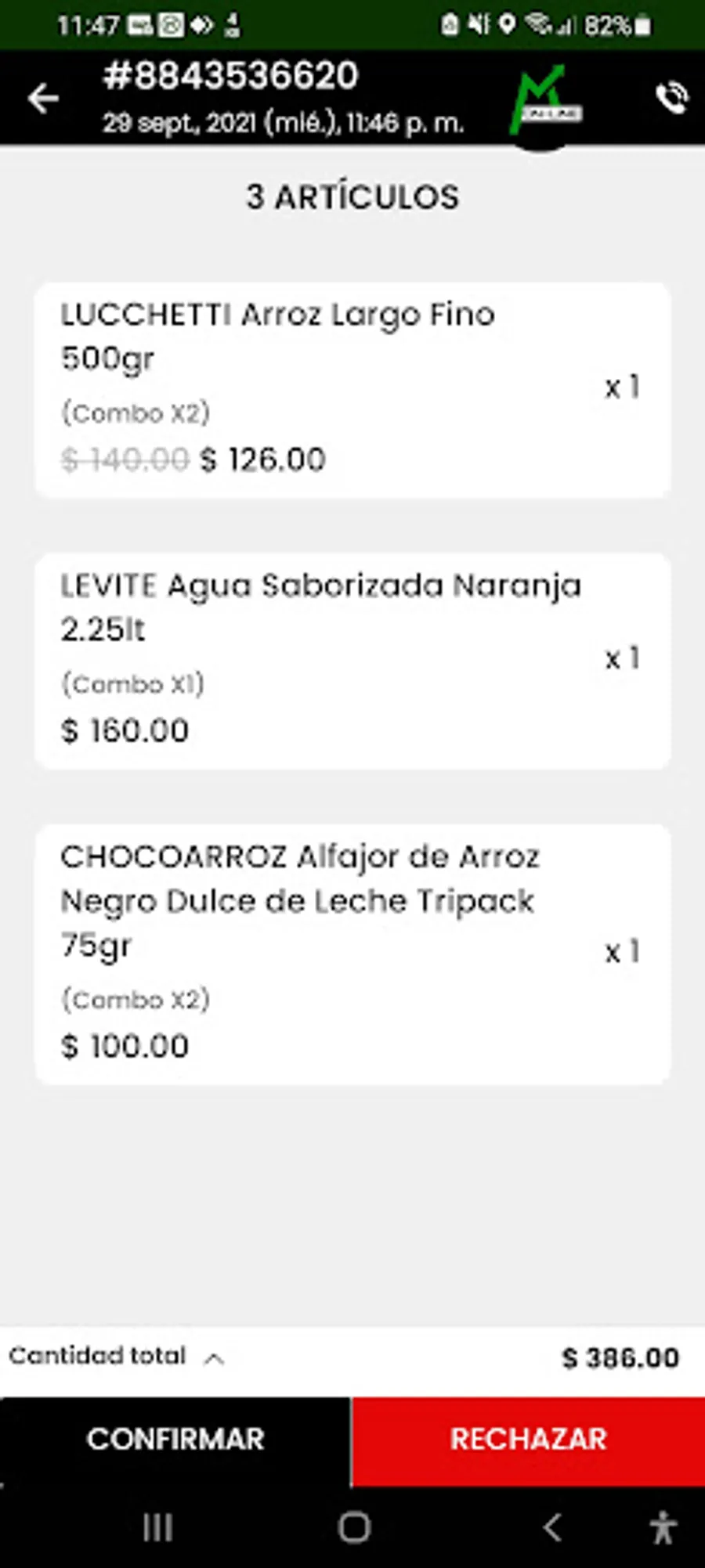Call the customer via phone icon
The width and height of the screenshot is (705, 1568).
coord(671,98)
